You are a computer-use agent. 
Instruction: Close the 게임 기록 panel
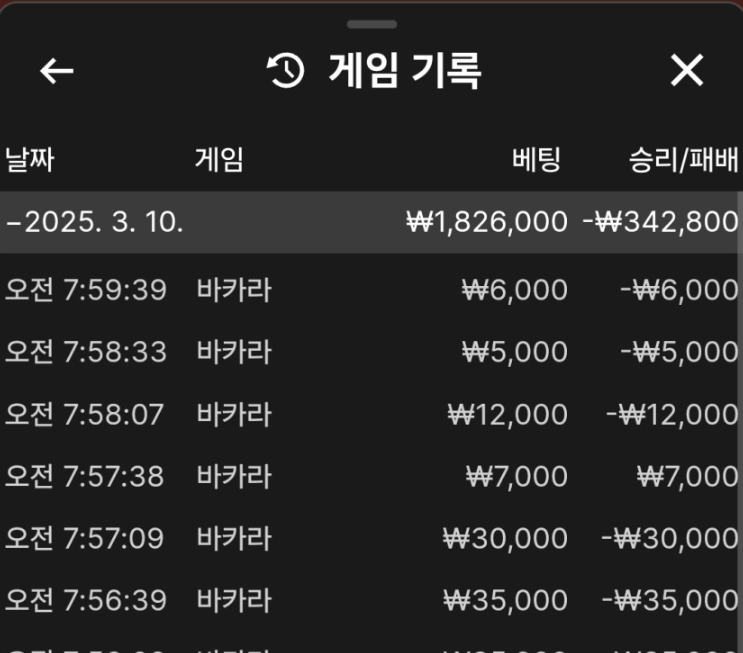tap(686, 71)
